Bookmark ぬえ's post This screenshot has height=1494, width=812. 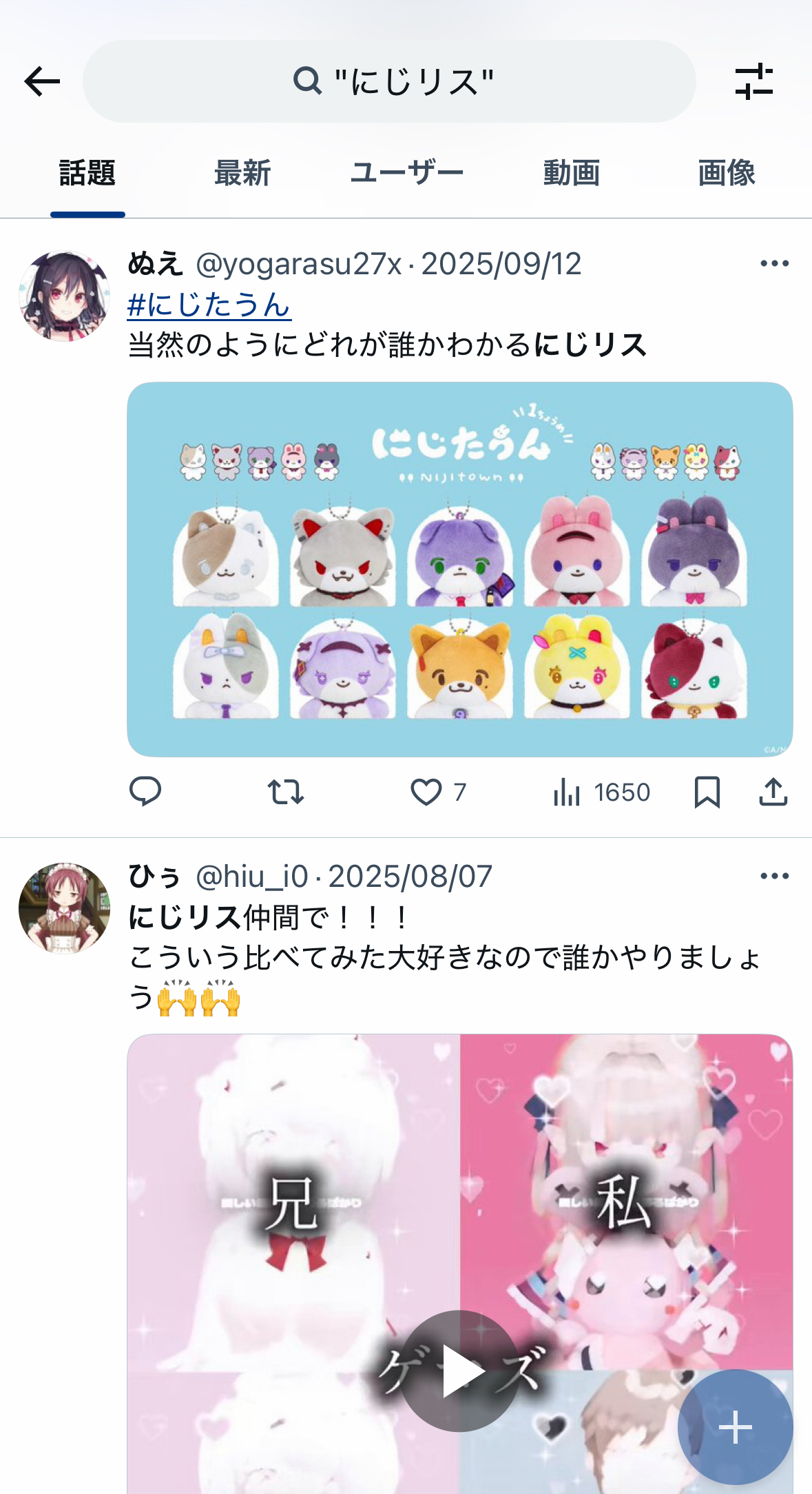click(707, 792)
